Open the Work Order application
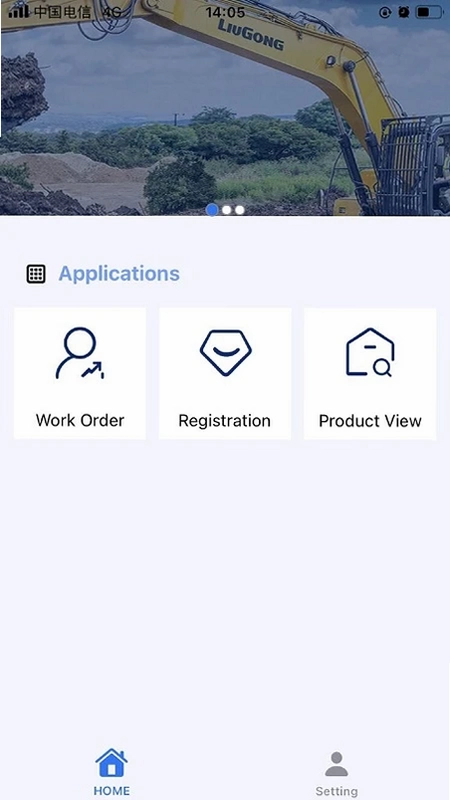 [80, 373]
